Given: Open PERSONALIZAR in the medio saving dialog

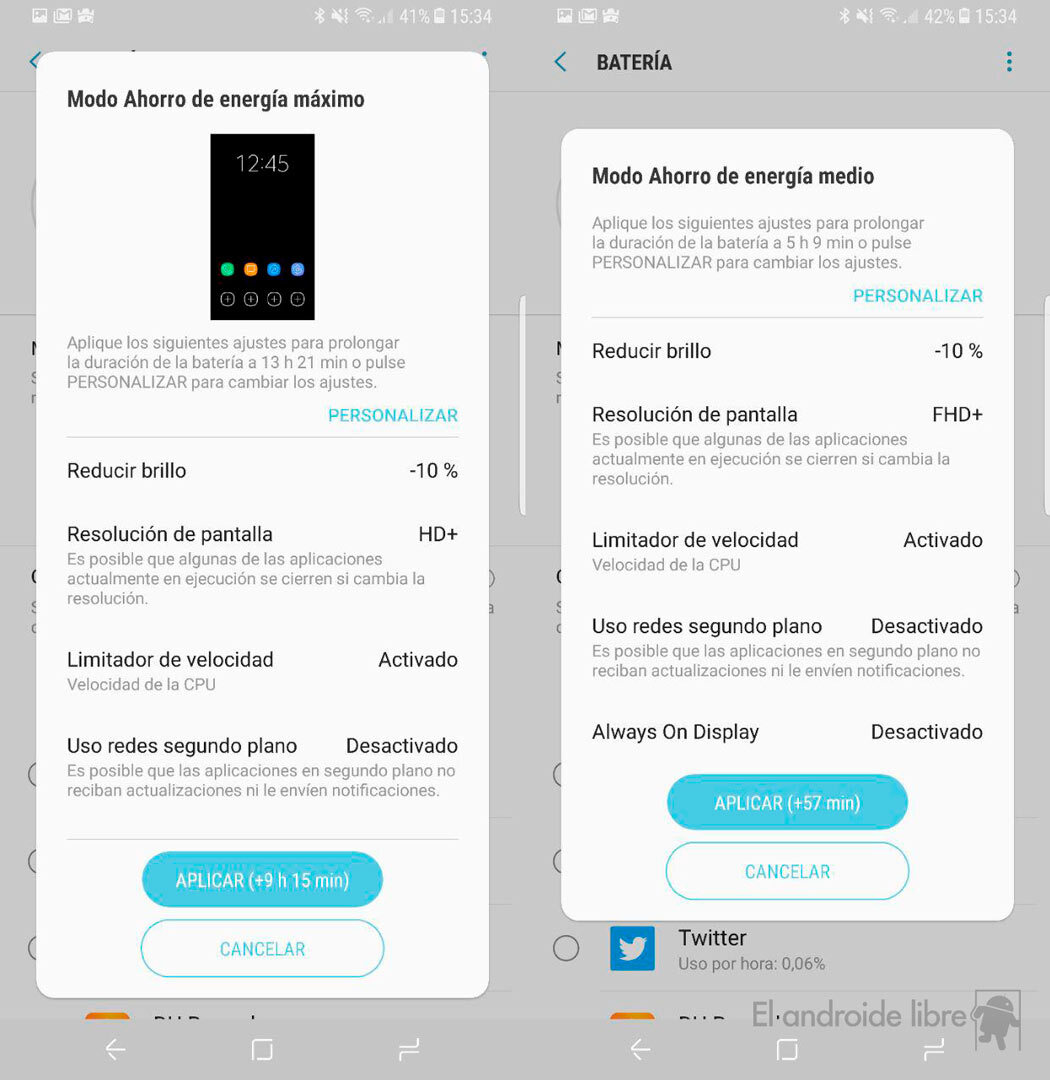Looking at the screenshot, I should pyautogui.click(x=917, y=296).
